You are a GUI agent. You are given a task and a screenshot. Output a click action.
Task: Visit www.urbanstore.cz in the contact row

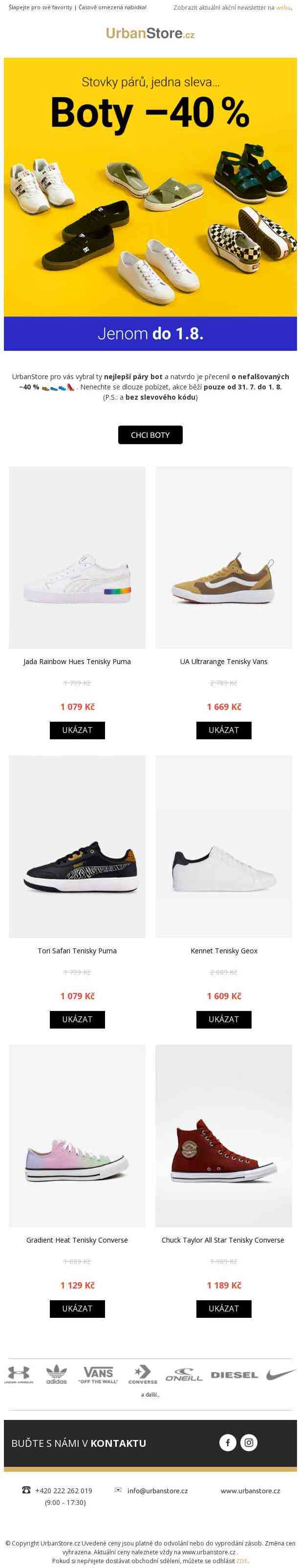point(250,1491)
